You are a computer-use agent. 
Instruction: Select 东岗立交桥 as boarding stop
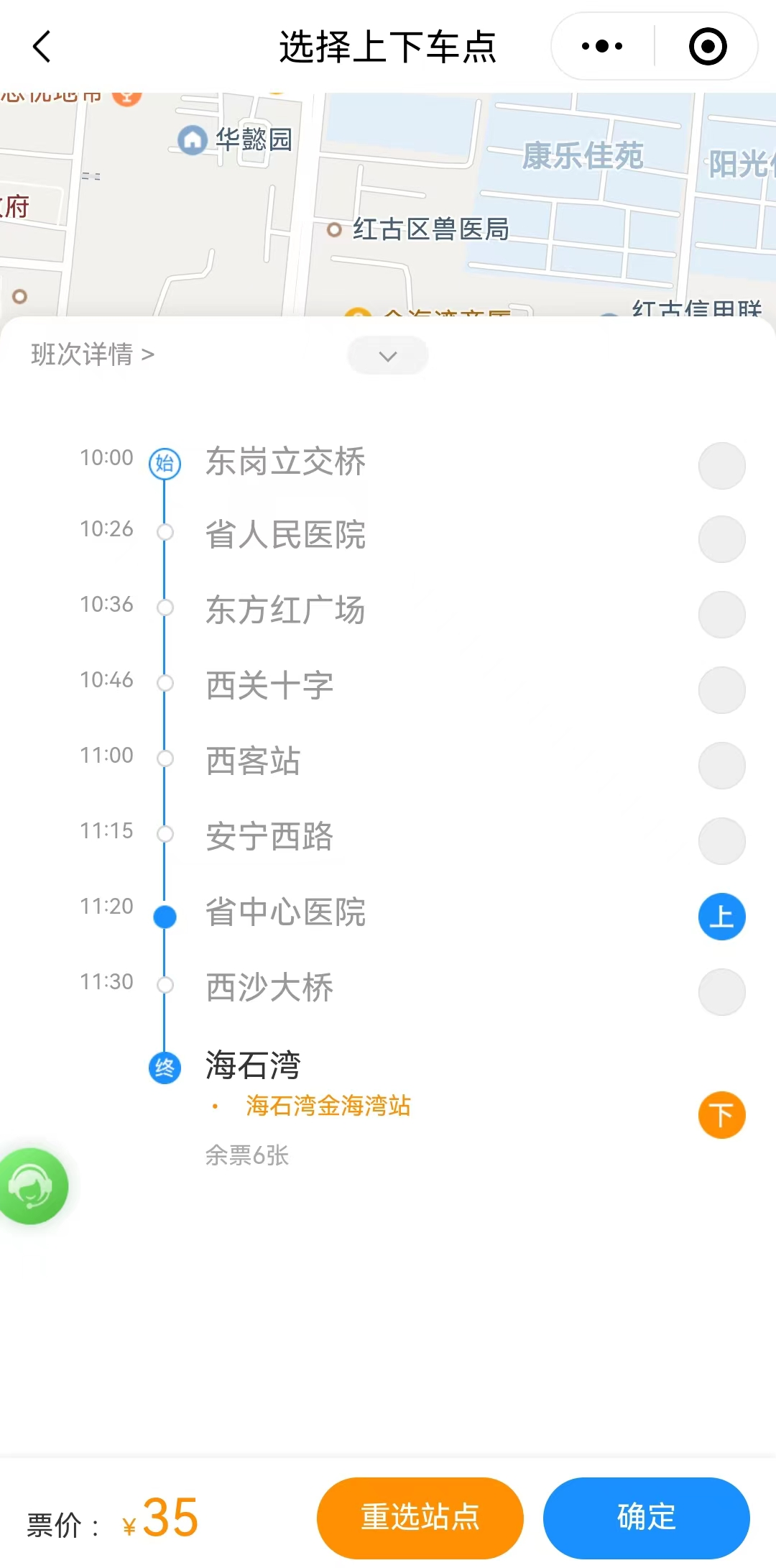[x=721, y=466]
